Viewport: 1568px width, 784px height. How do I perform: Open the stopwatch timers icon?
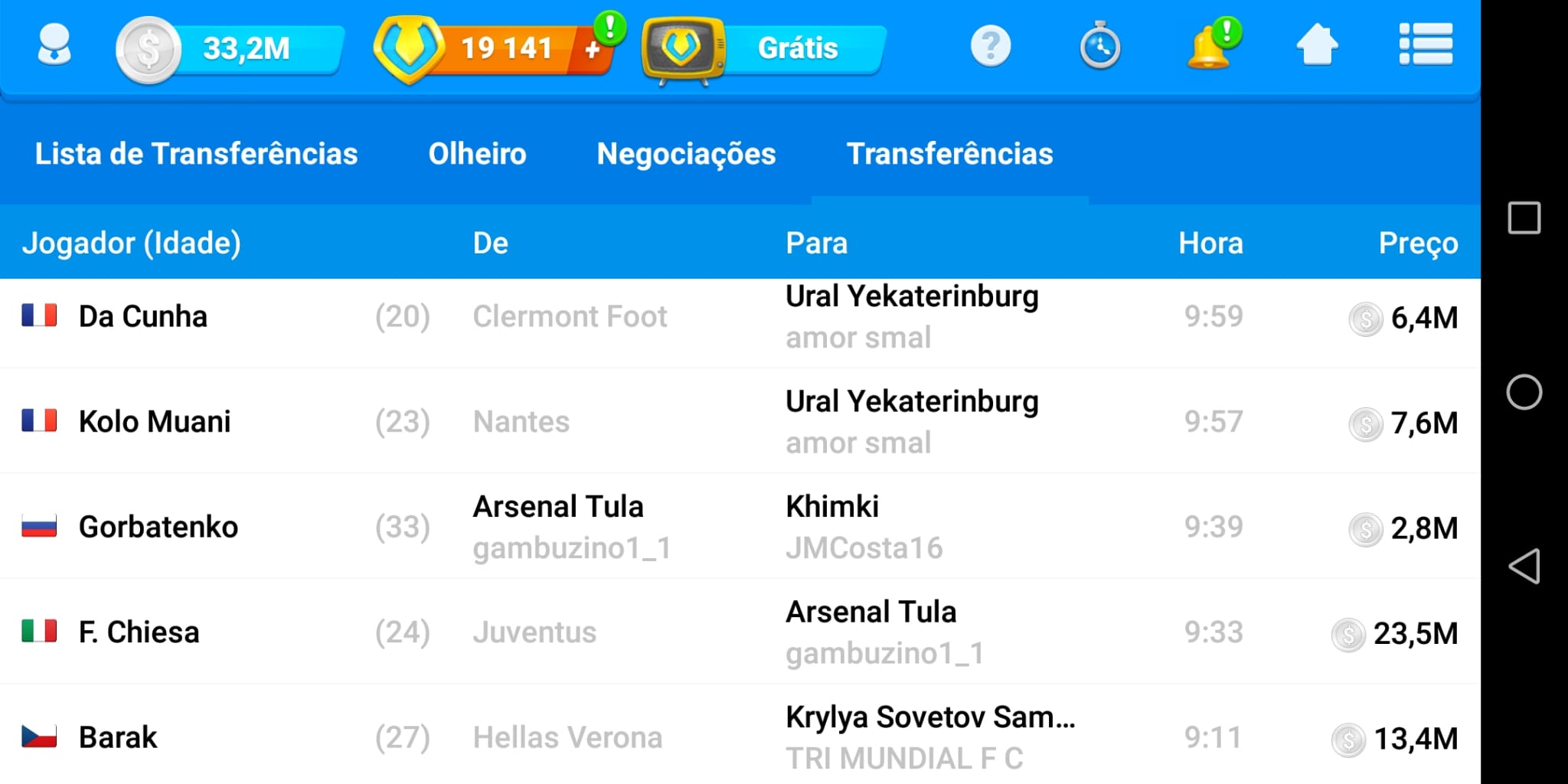(1099, 47)
